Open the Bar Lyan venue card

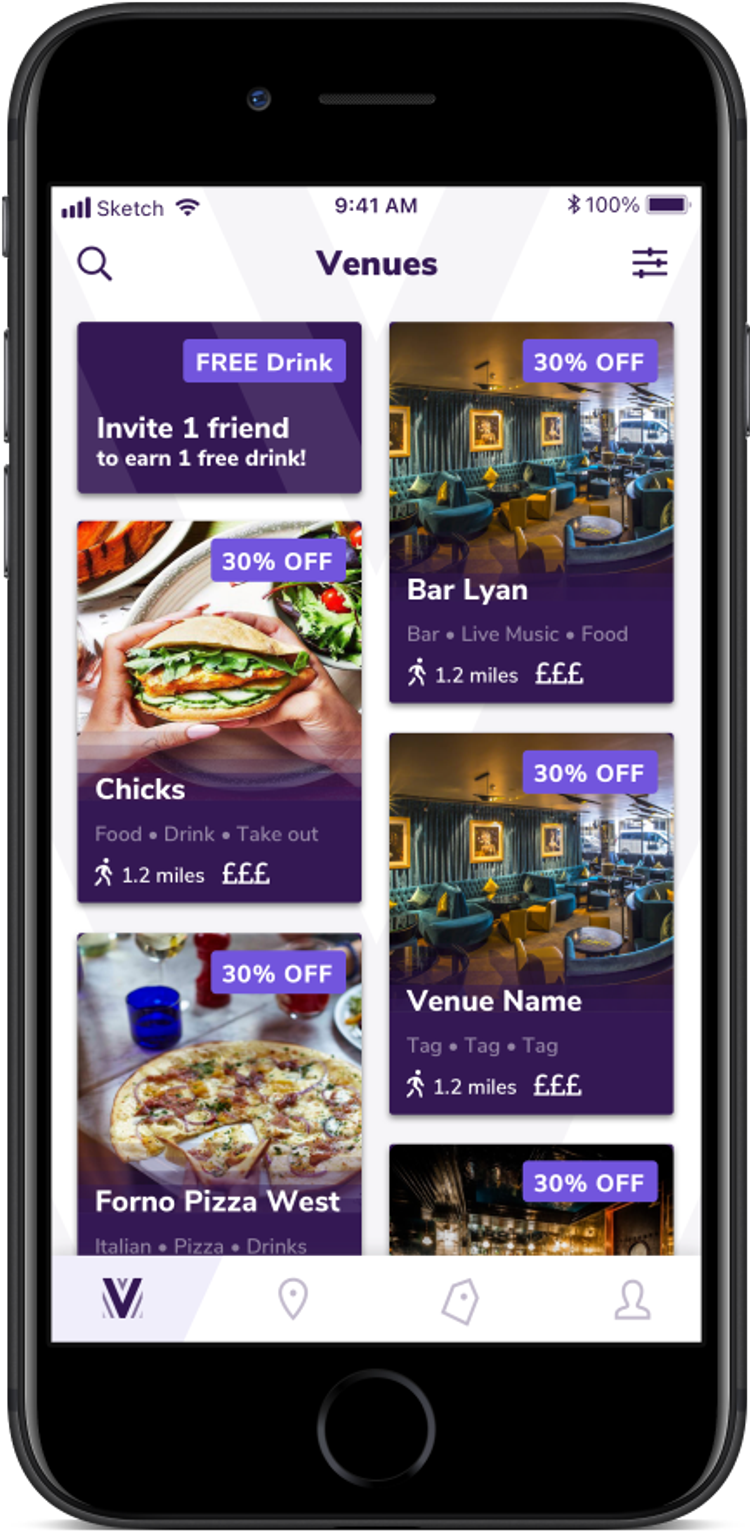pyautogui.click(x=532, y=510)
